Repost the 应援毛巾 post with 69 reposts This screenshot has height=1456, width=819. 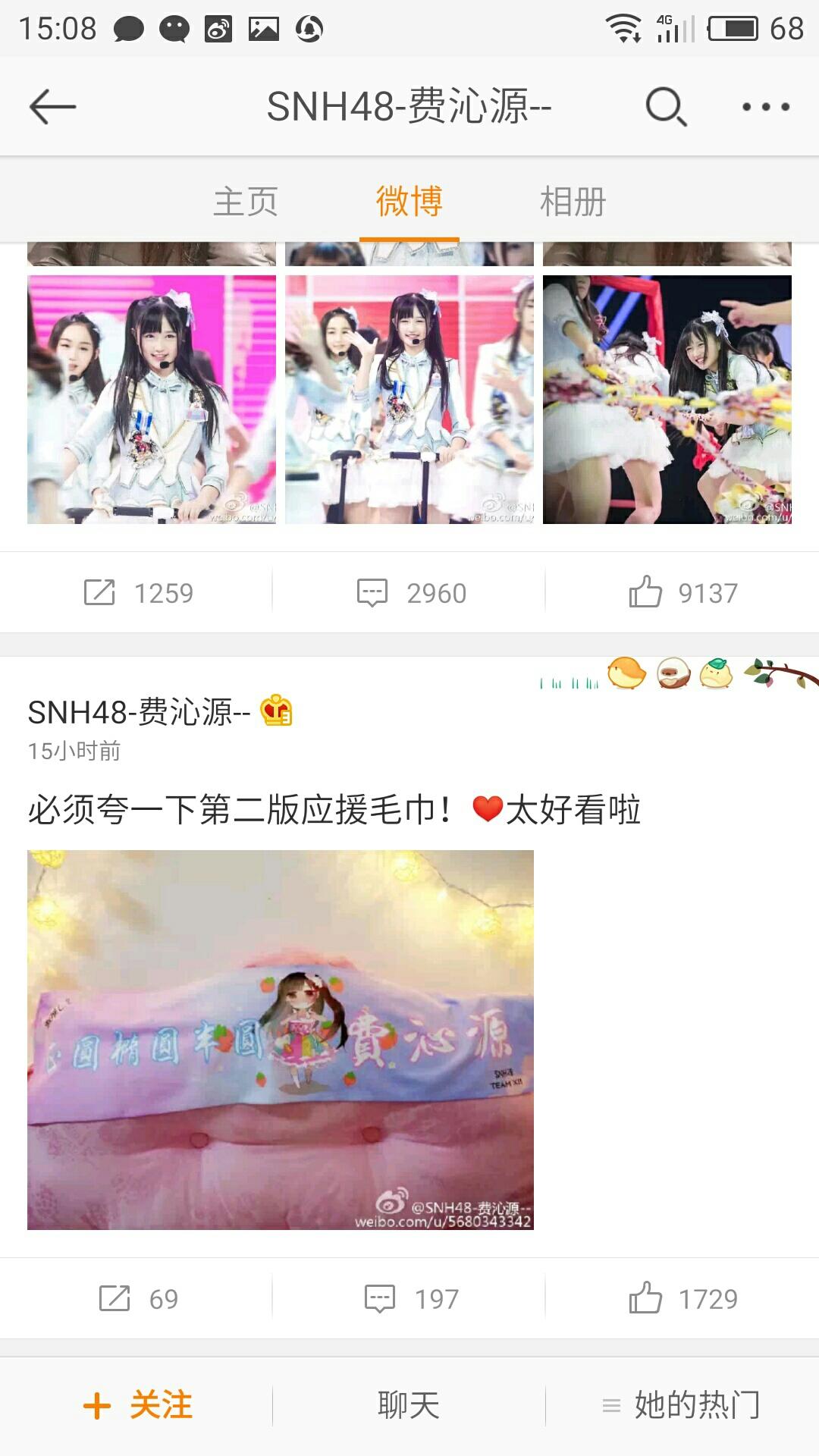[138, 1298]
